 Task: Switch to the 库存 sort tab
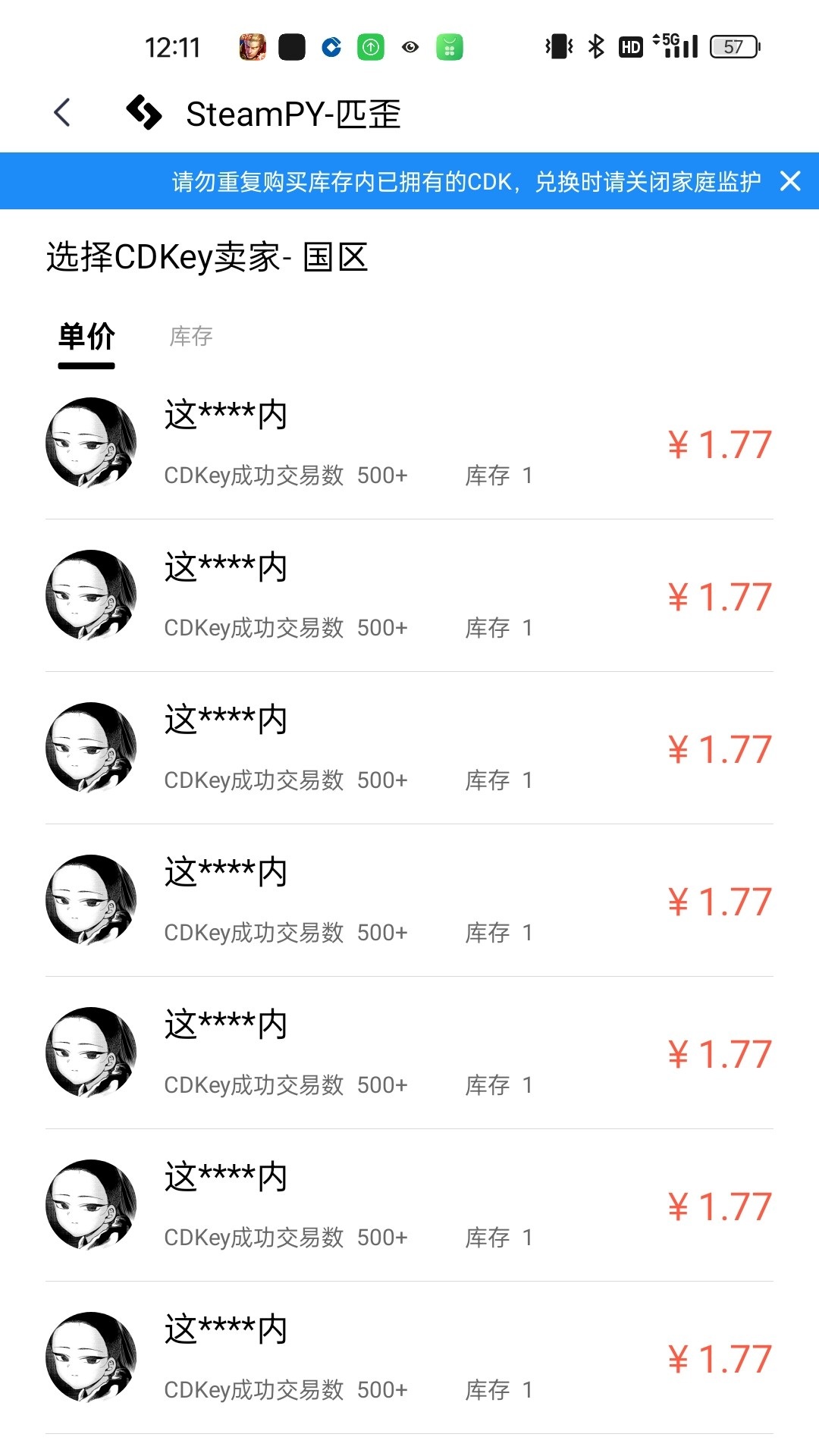click(191, 337)
